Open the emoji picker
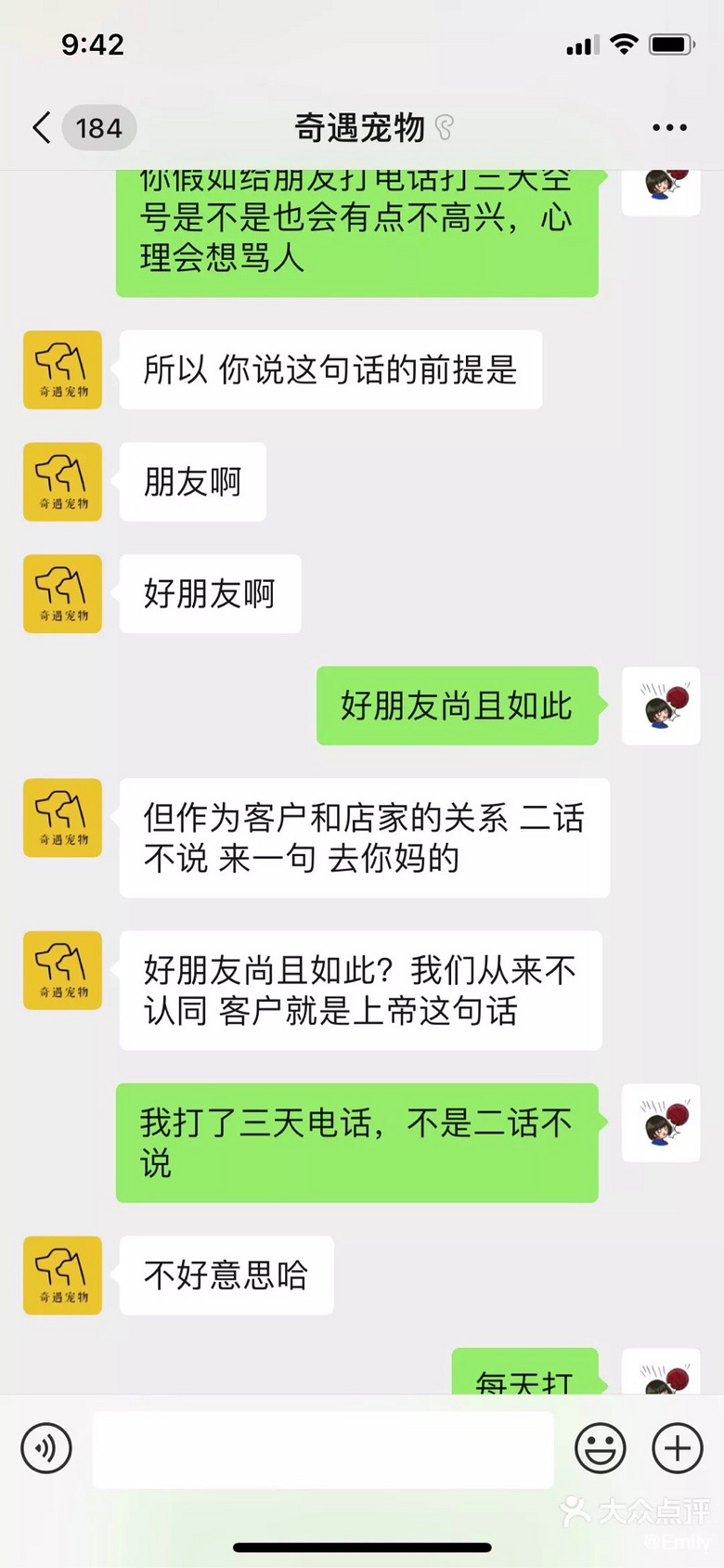724x1568 pixels. click(601, 1448)
